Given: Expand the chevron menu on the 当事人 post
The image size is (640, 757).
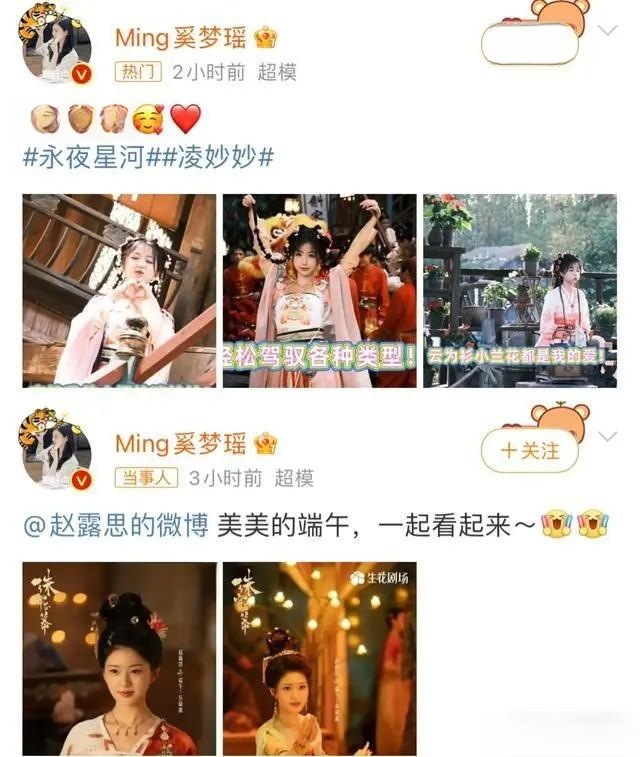Looking at the screenshot, I should [x=607, y=438].
